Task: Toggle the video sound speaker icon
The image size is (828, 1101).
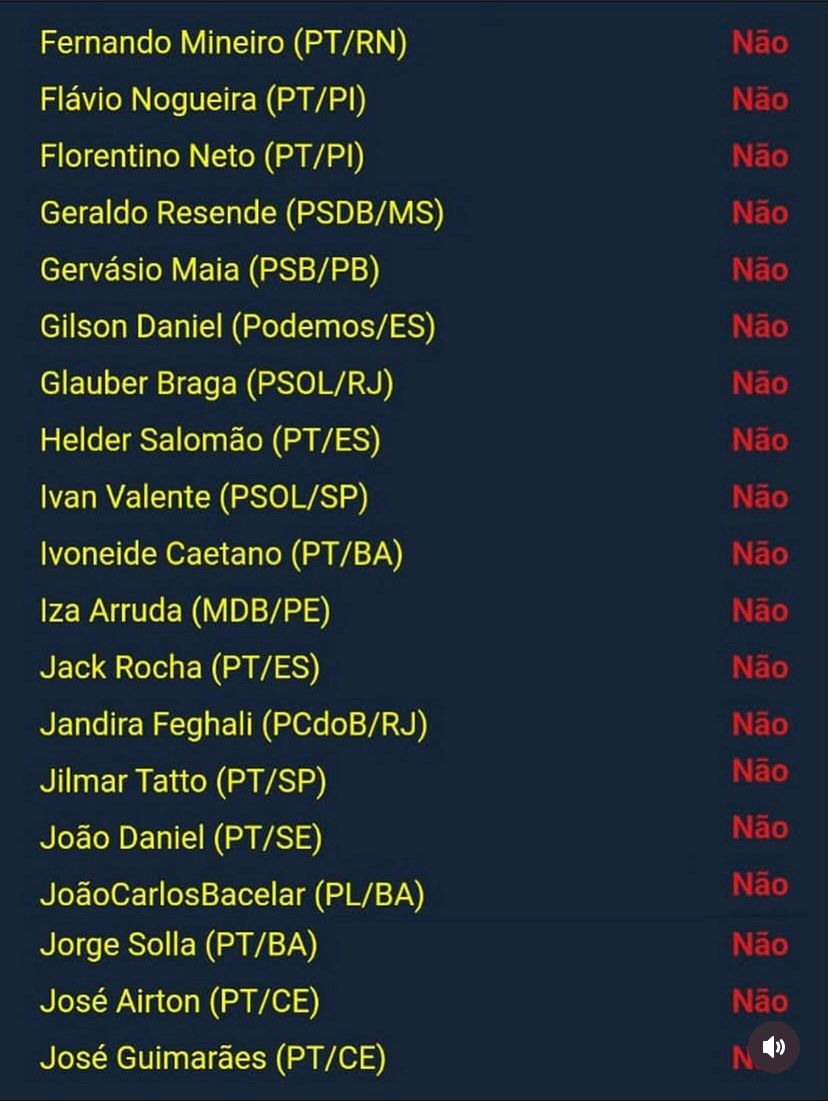Action: click(773, 1047)
